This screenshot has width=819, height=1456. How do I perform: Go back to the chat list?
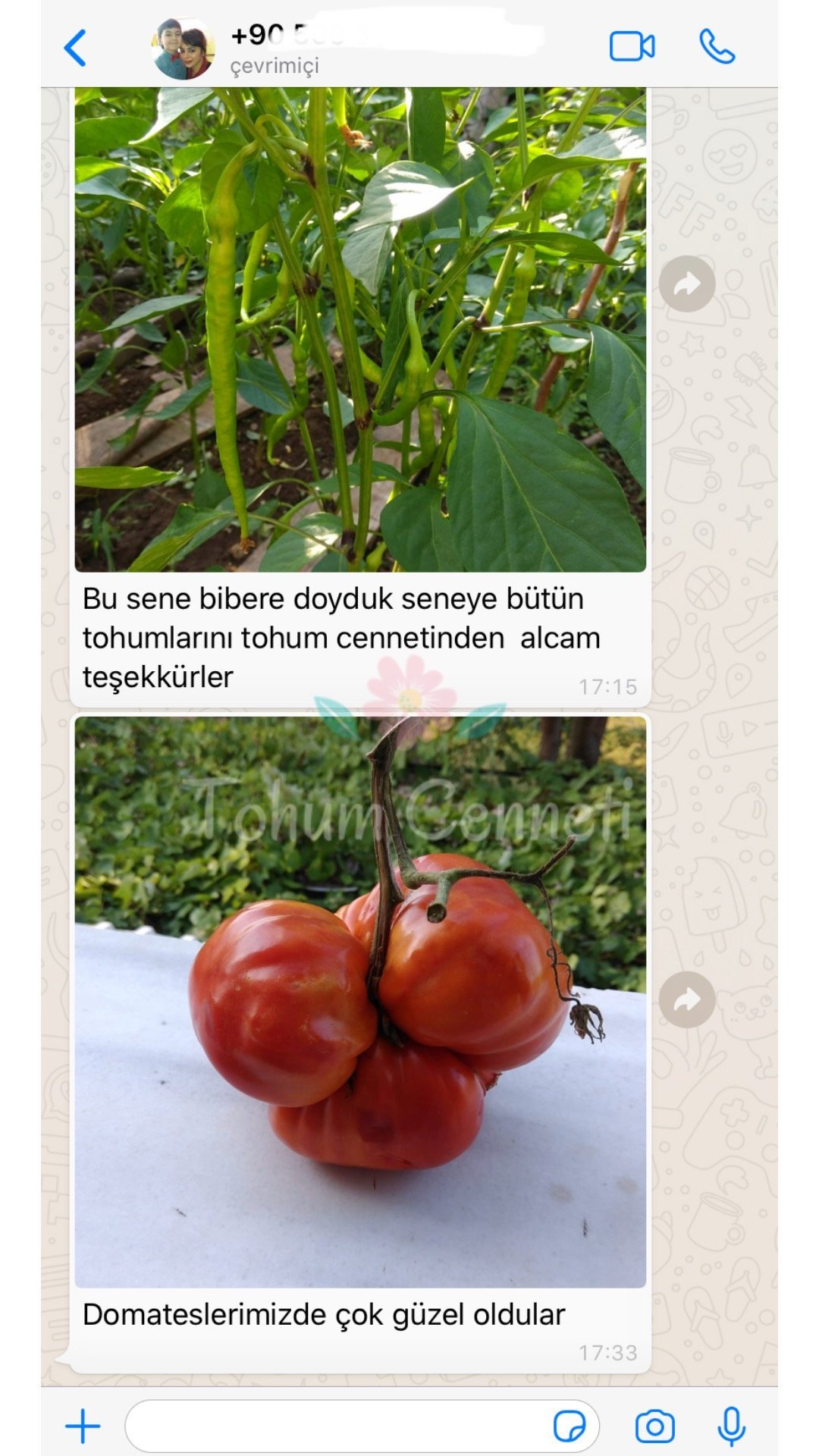coord(75,48)
